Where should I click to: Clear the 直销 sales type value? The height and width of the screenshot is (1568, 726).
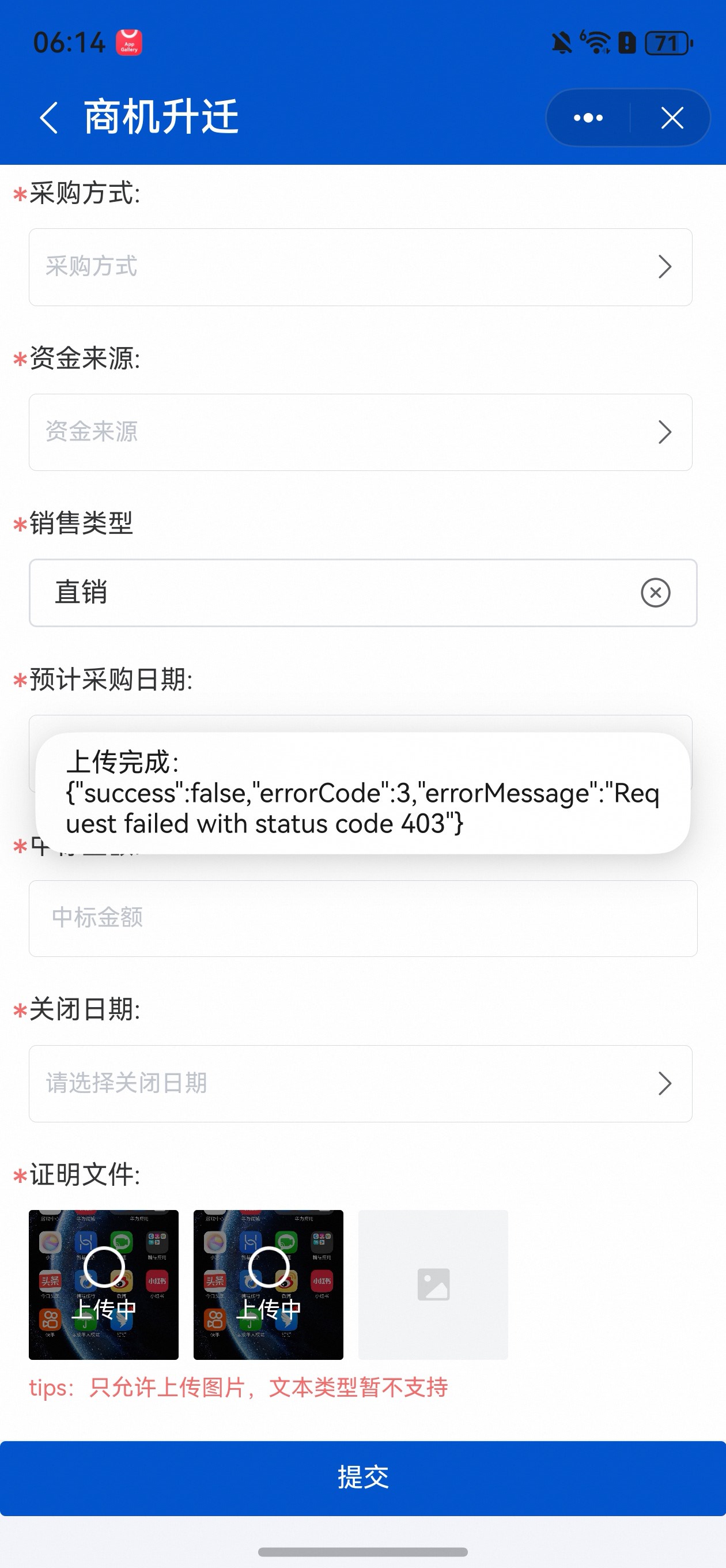click(655, 592)
